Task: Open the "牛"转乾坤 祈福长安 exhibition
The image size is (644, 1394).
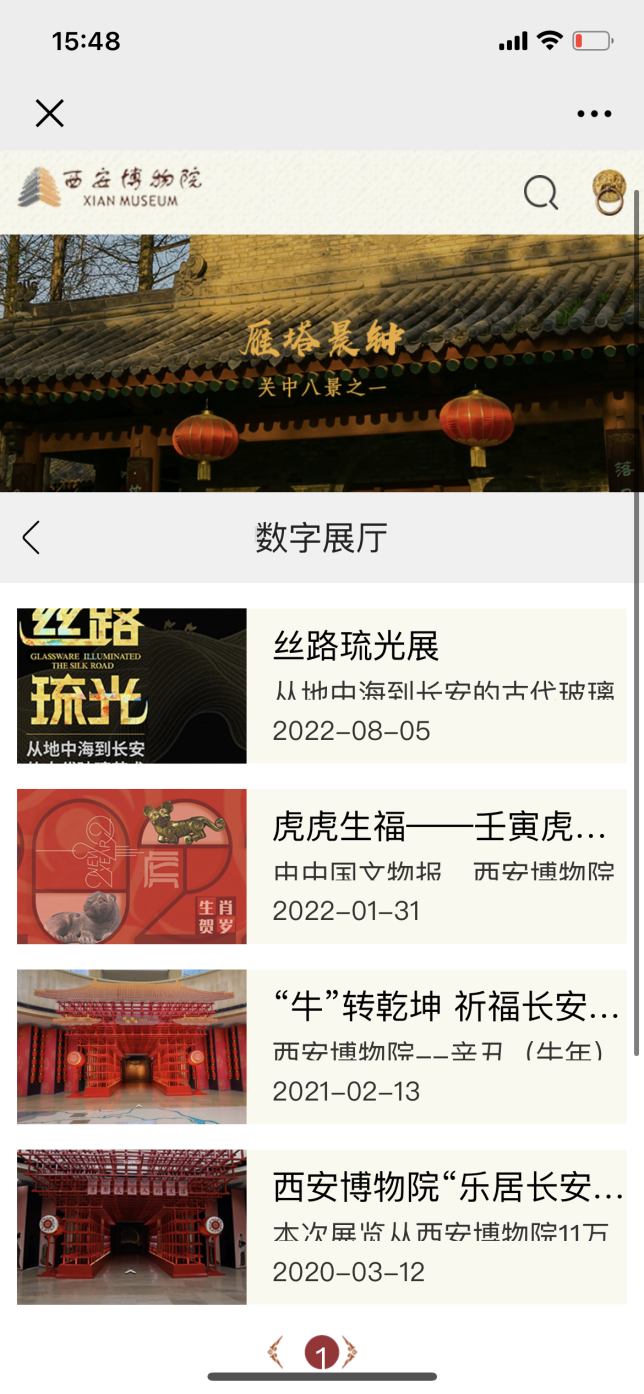Action: (x=322, y=1046)
